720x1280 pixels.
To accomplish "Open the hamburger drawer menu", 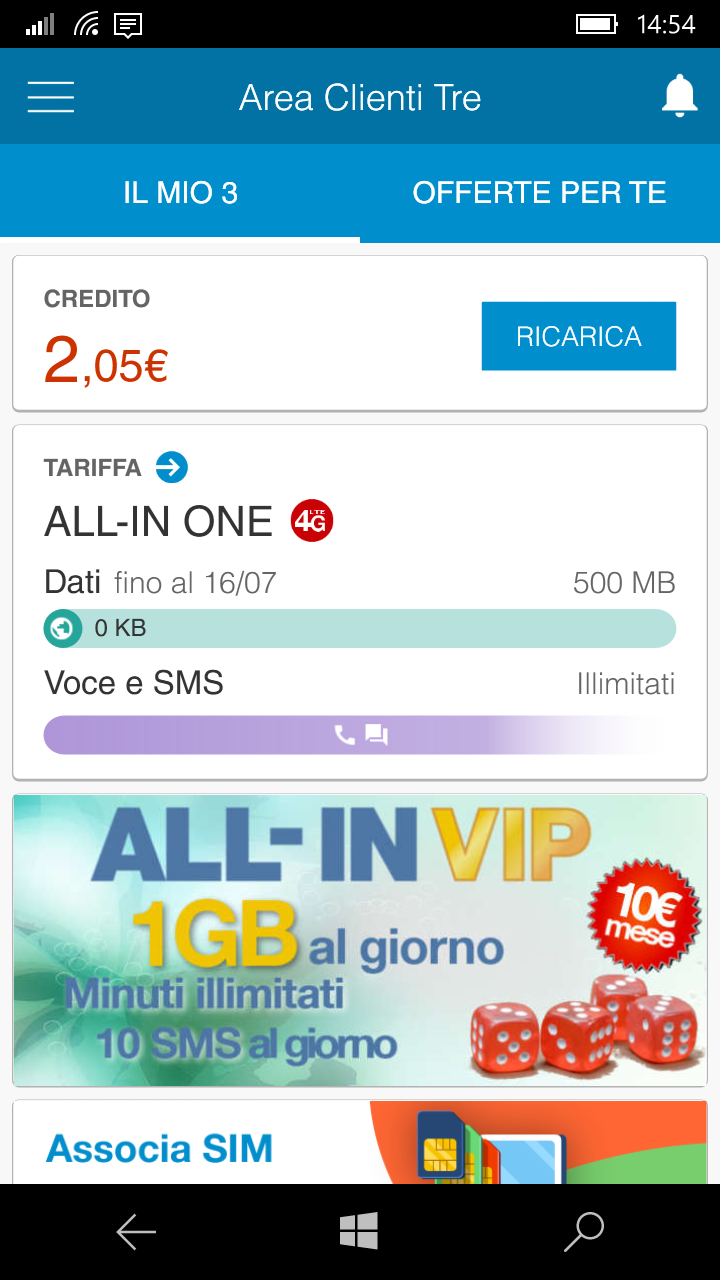I will (51, 97).
